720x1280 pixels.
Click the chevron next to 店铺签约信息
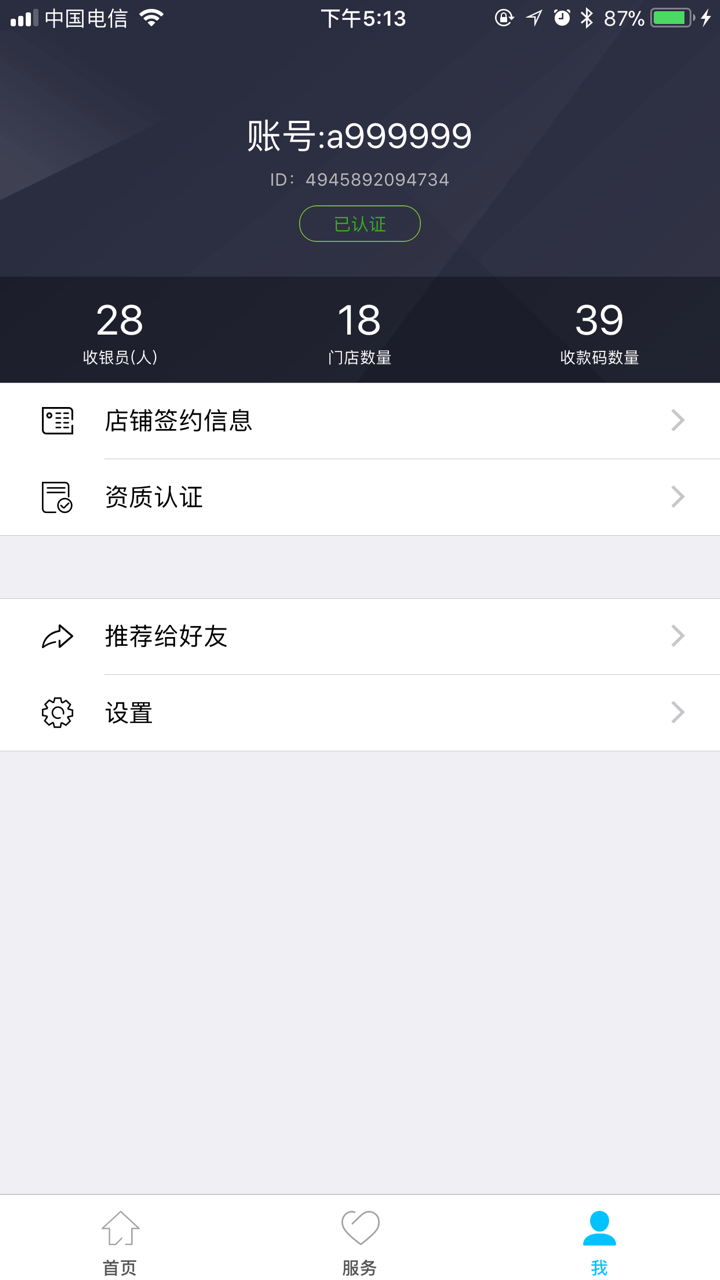(678, 420)
